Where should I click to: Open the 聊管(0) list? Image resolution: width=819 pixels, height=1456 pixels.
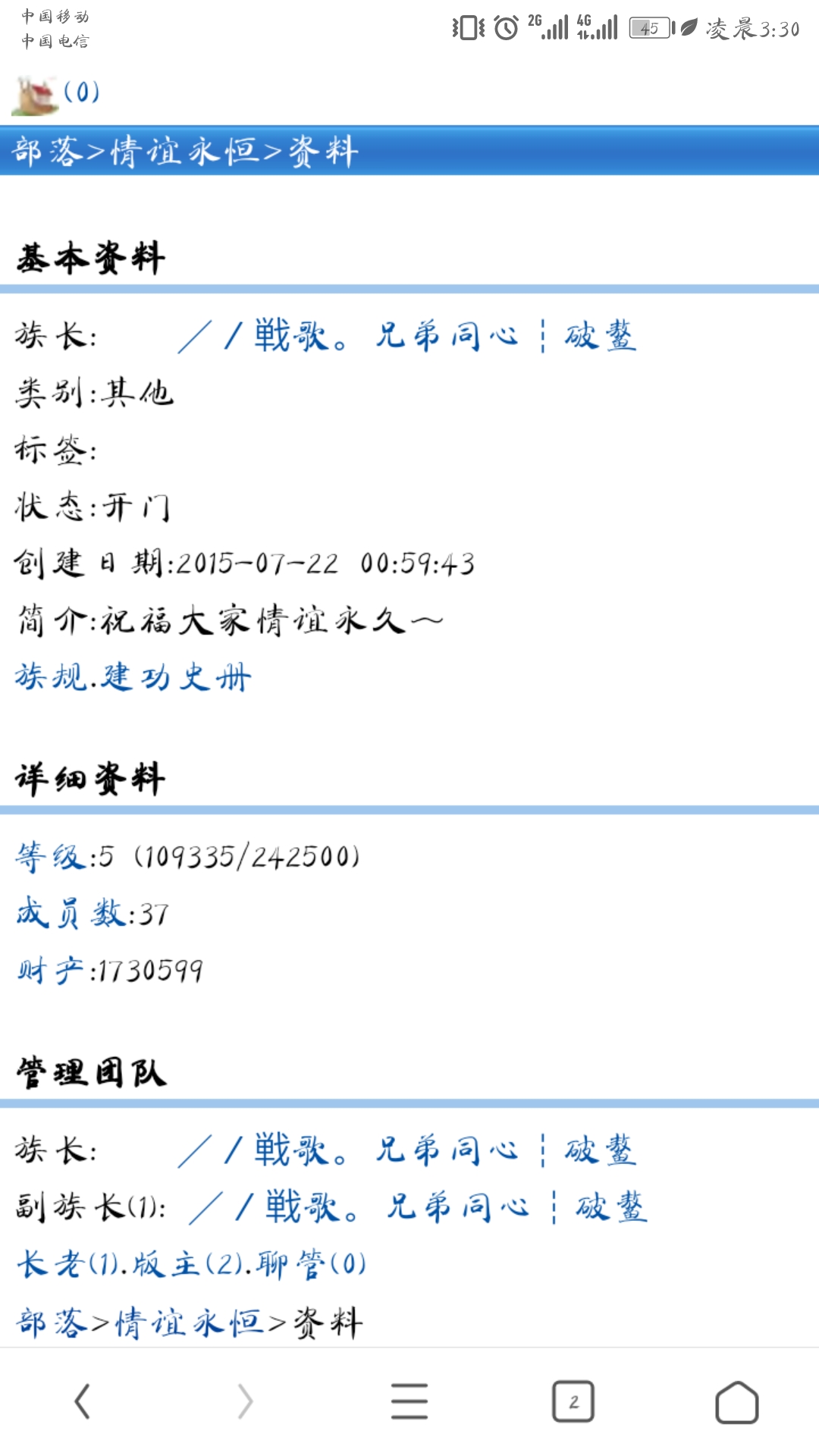(312, 1264)
